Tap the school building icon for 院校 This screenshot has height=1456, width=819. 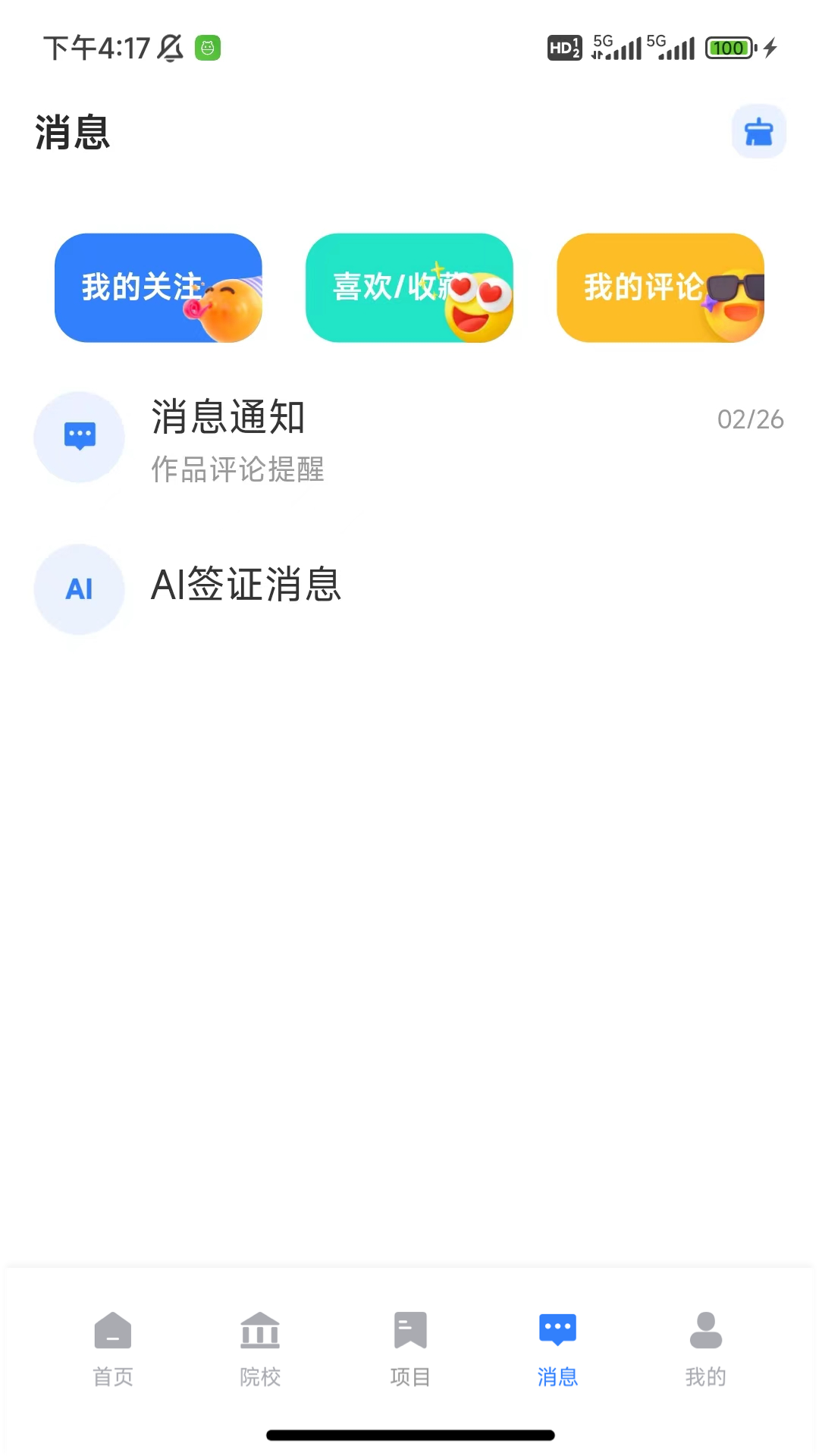(259, 1332)
